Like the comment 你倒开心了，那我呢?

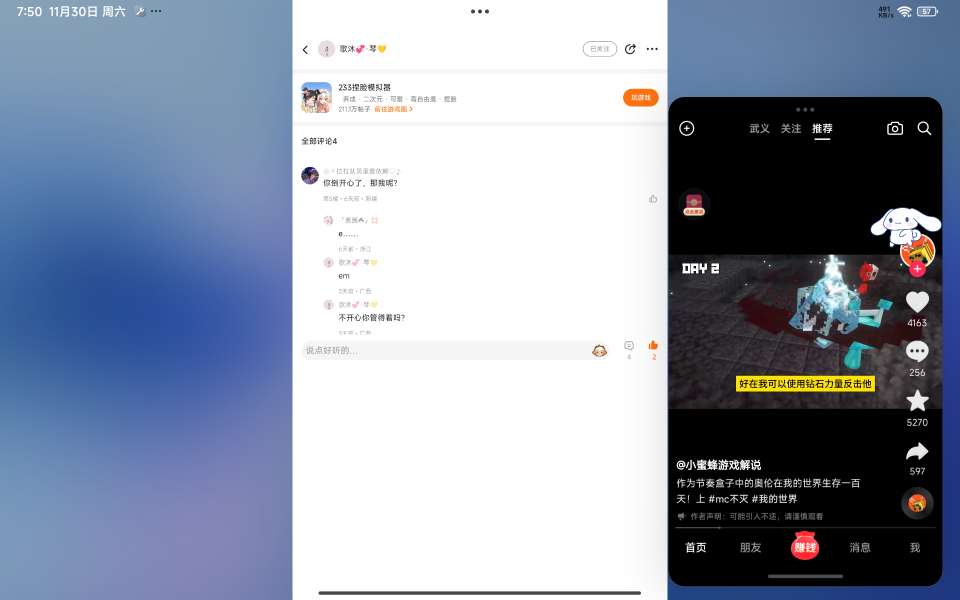tap(653, 198)
